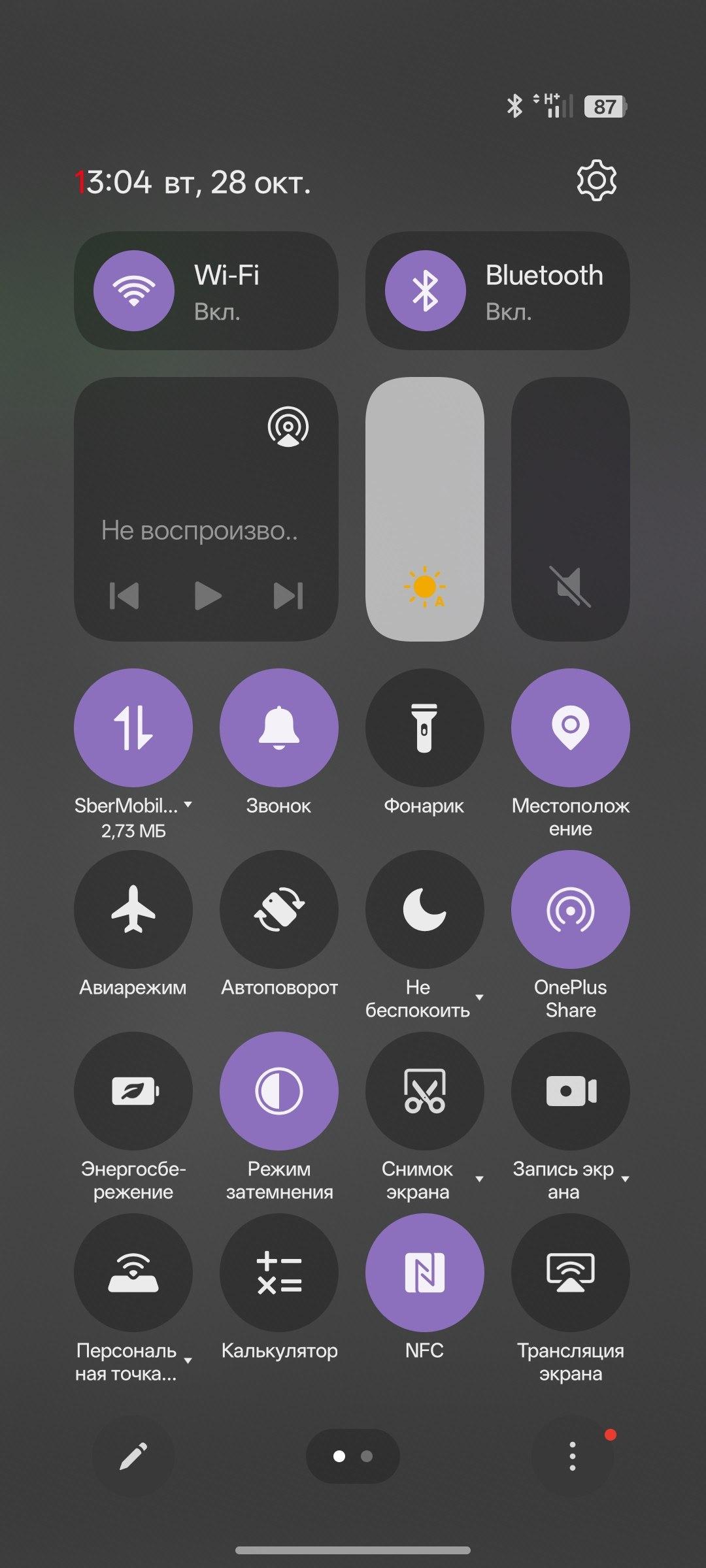Start playback with the play button
This screenshot has width=706, height=1568.
pyautogui.click(x=208, y=596)
